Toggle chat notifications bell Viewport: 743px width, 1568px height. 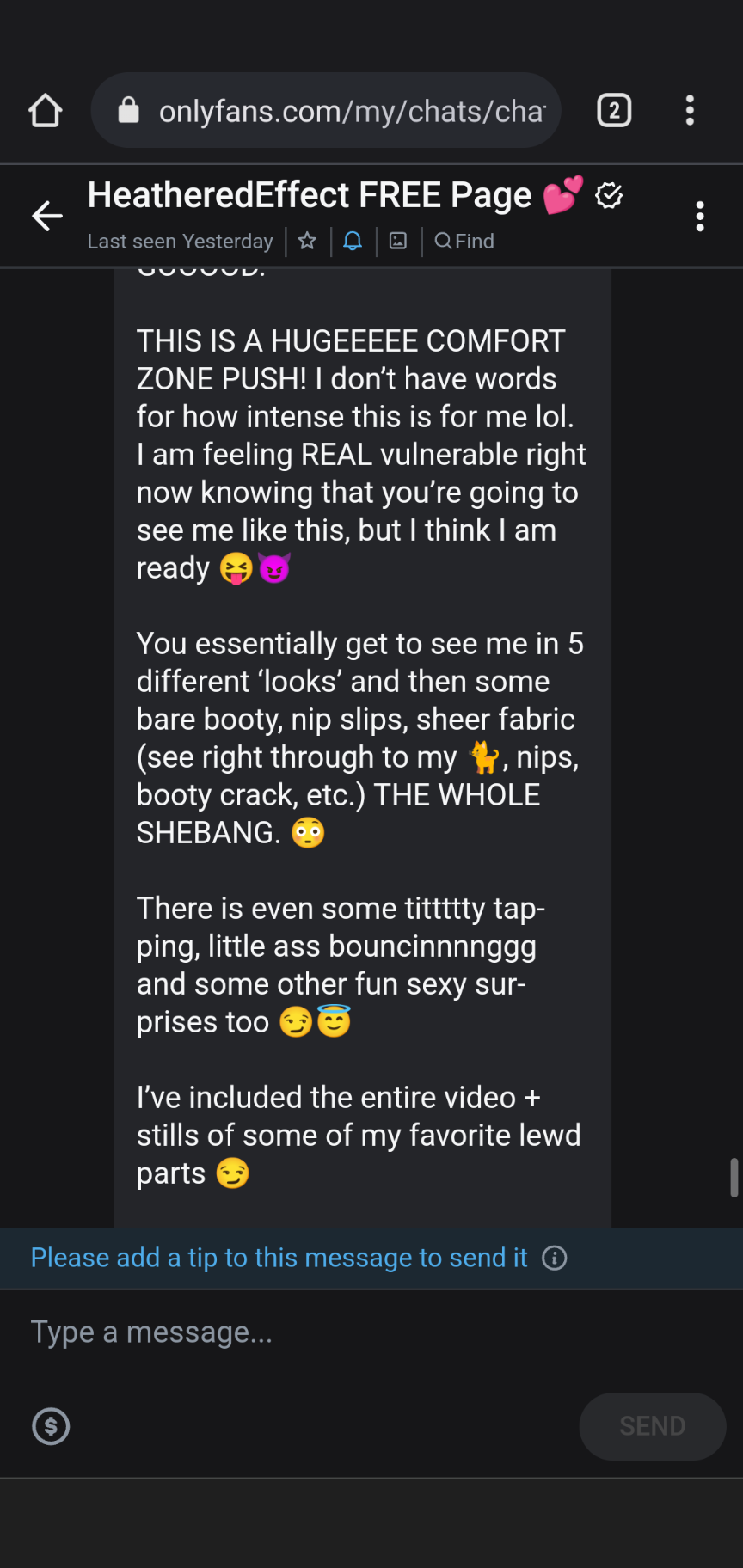pos(353,241)
